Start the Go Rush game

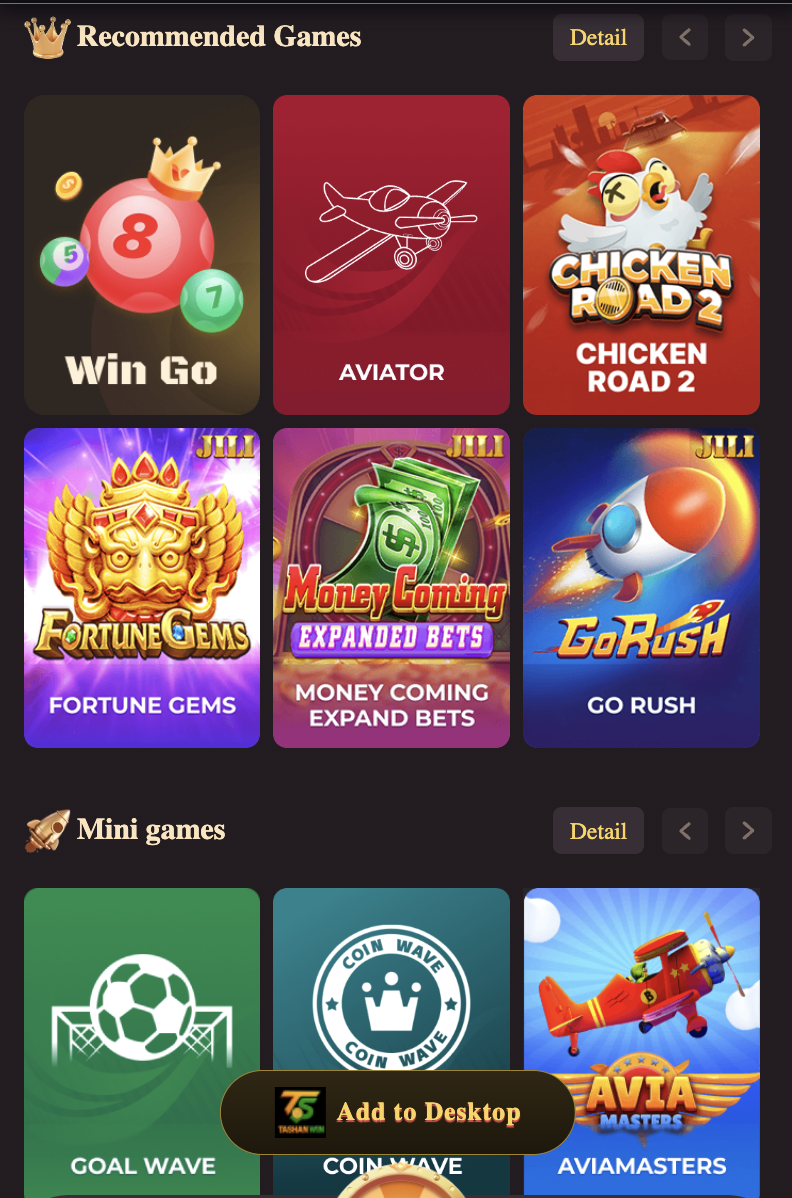641,588
